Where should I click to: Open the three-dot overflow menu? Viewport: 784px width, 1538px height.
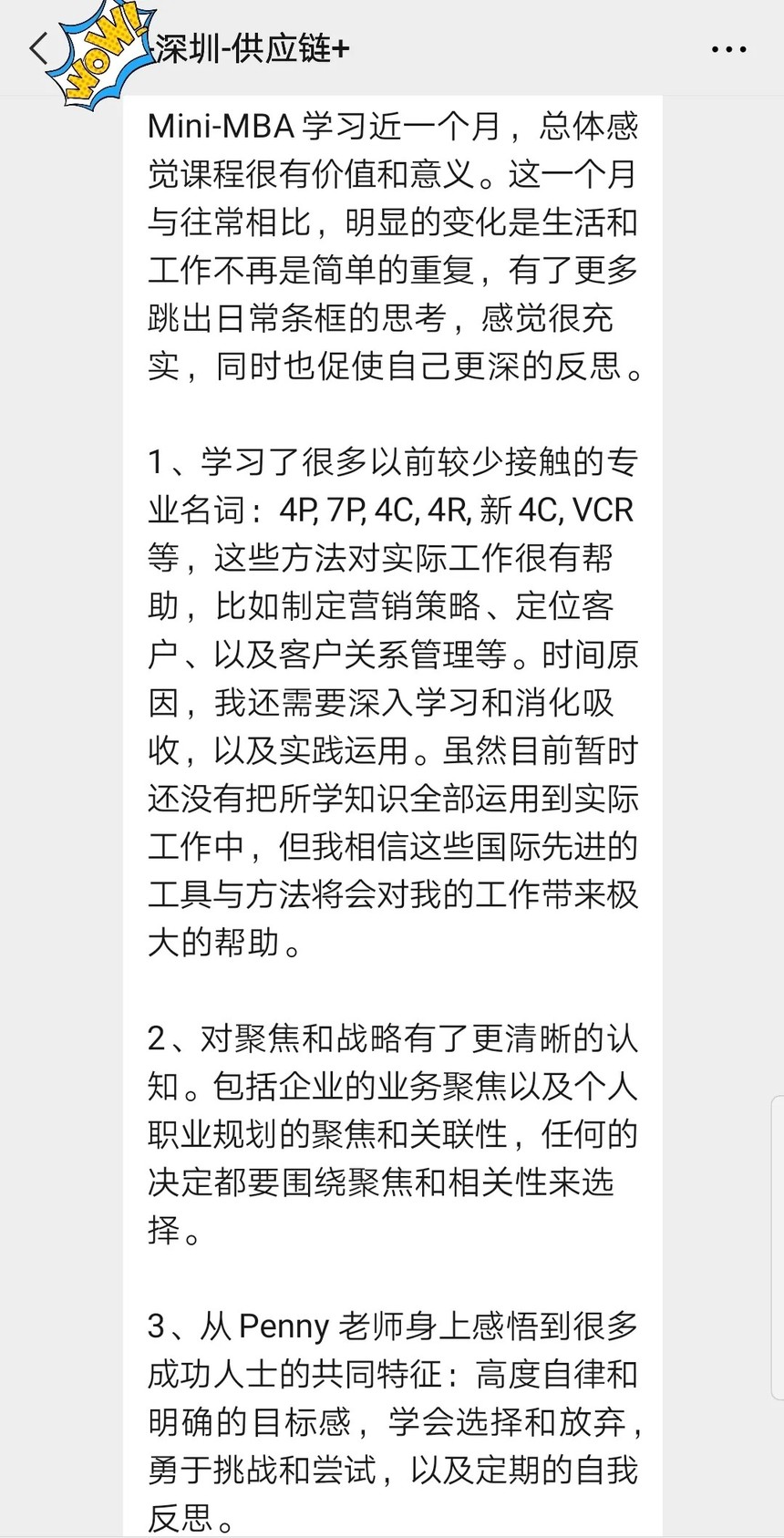coord(728,49)
